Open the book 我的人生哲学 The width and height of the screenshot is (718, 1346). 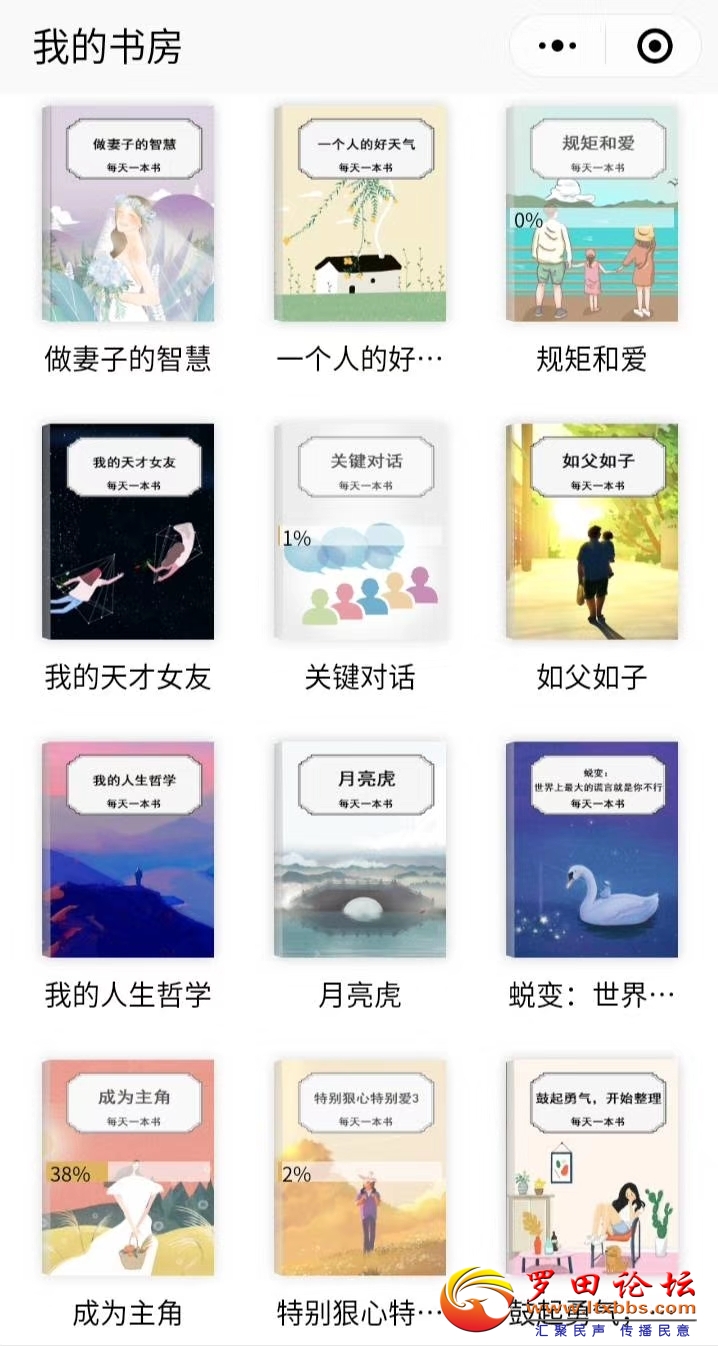click(x=128, y=850)
